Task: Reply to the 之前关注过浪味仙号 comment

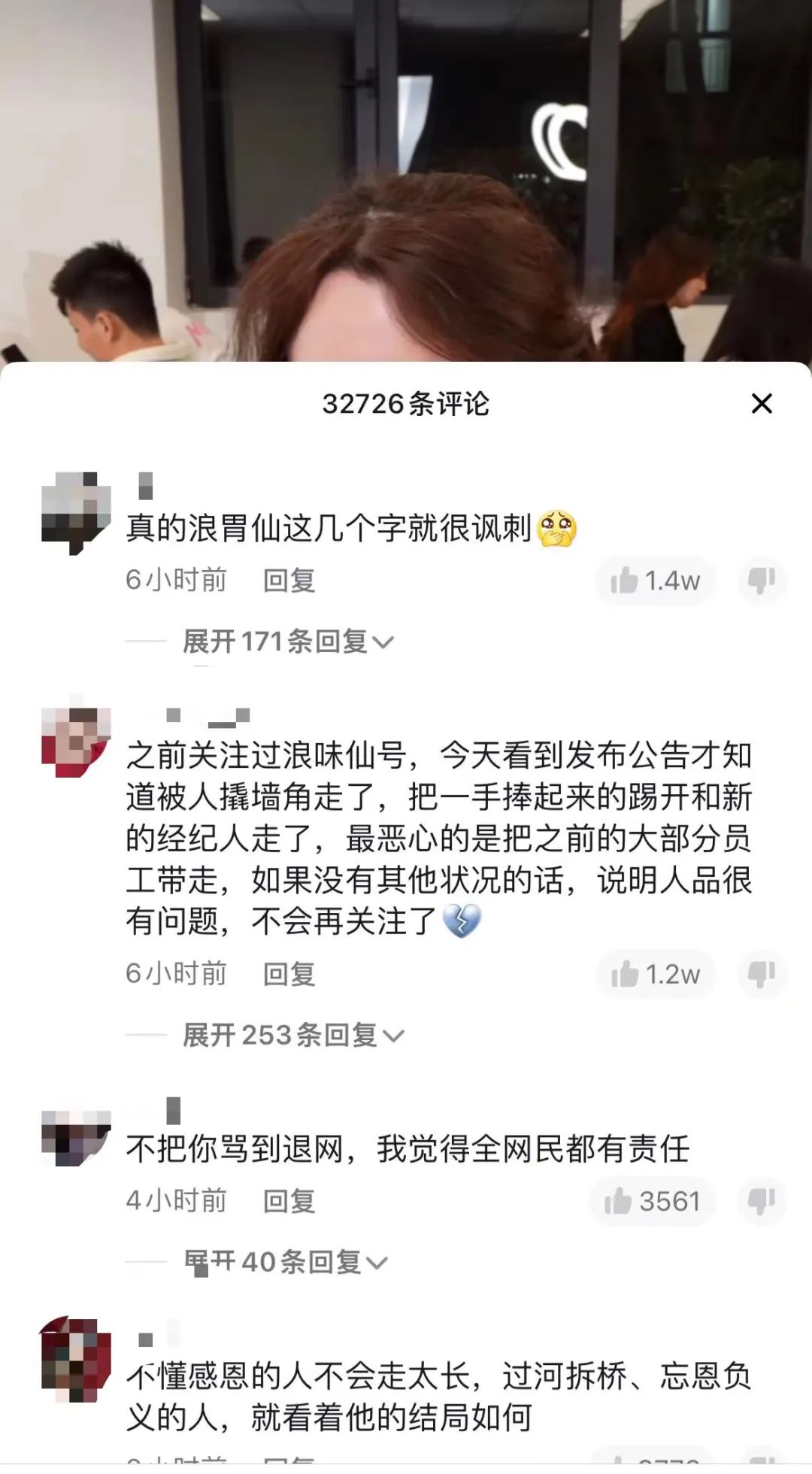Action: [x=289, y=975]
